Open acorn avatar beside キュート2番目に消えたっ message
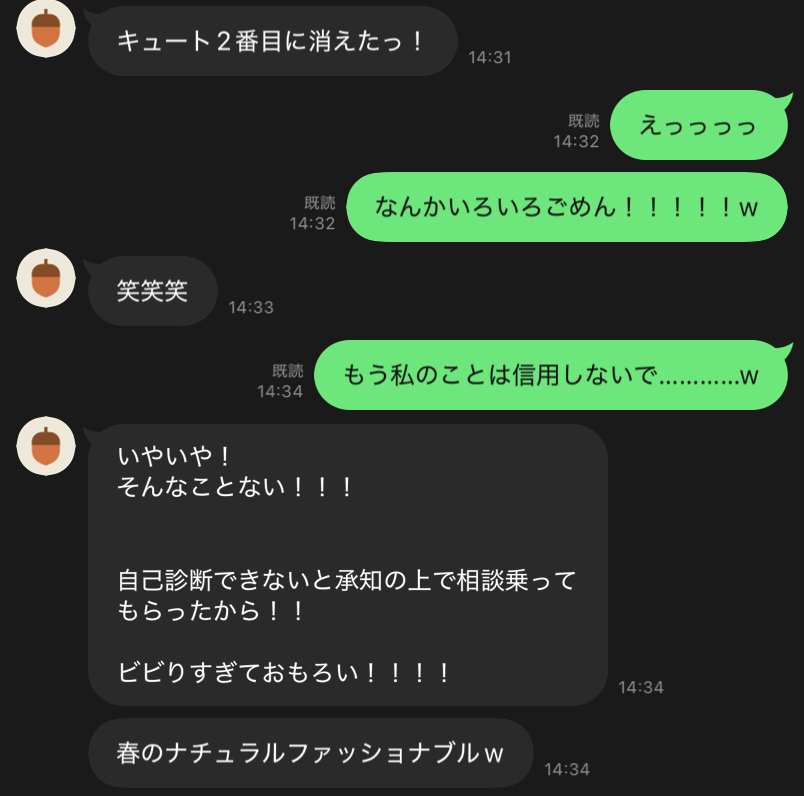 point(46,28)
